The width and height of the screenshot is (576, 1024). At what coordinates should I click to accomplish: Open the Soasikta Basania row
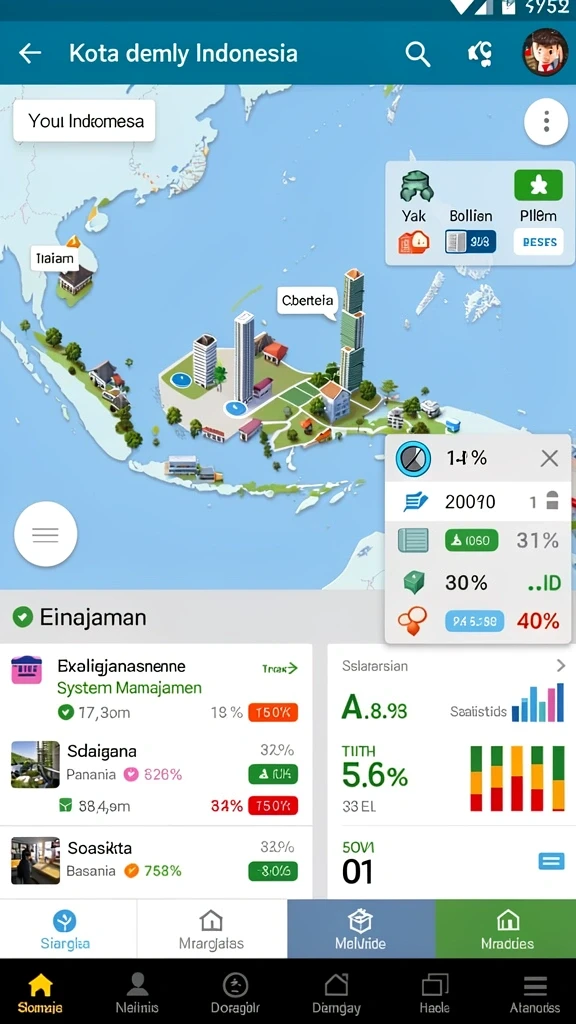click(155, 861)
